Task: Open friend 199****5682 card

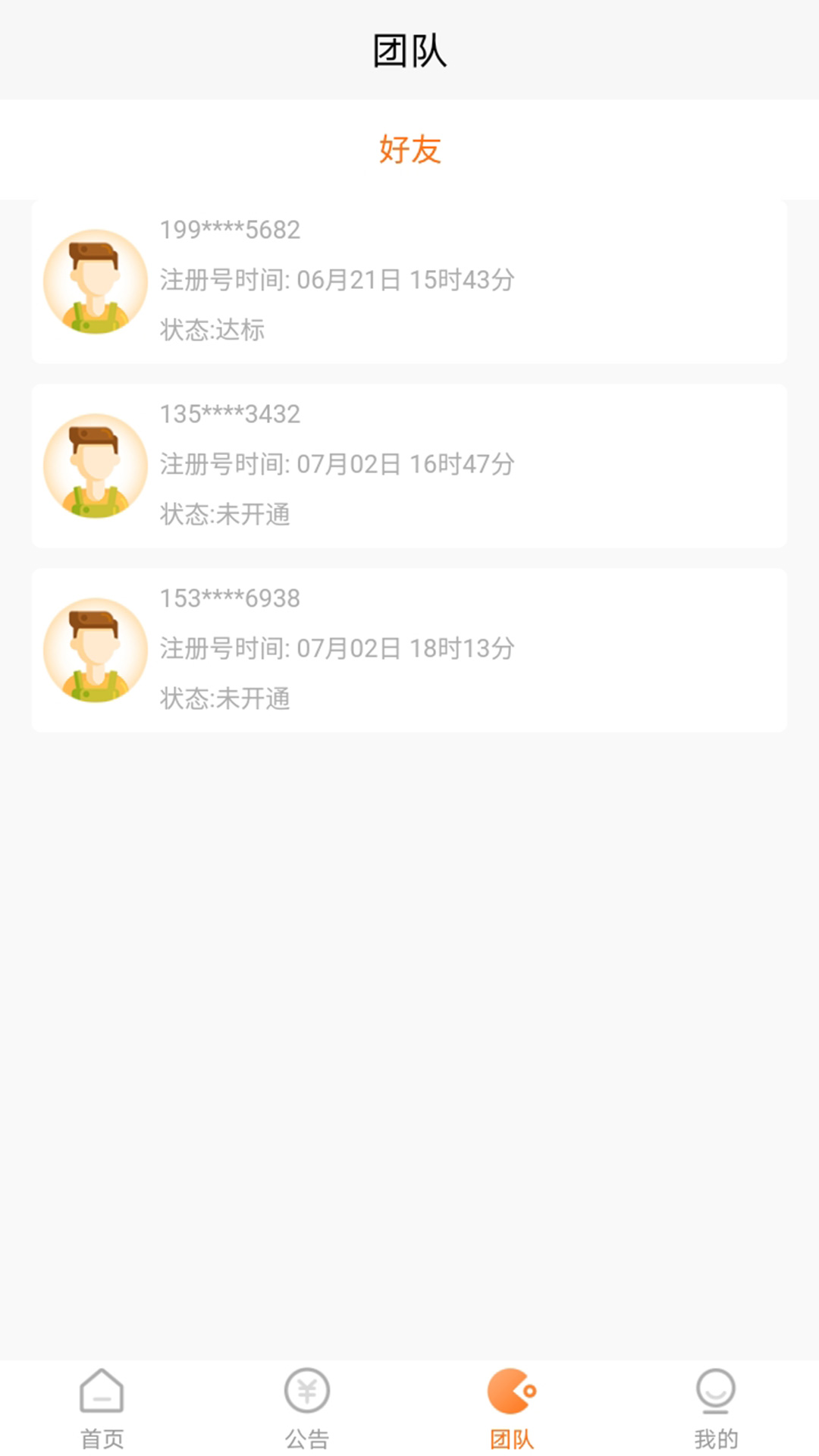Action: (409, 281)
